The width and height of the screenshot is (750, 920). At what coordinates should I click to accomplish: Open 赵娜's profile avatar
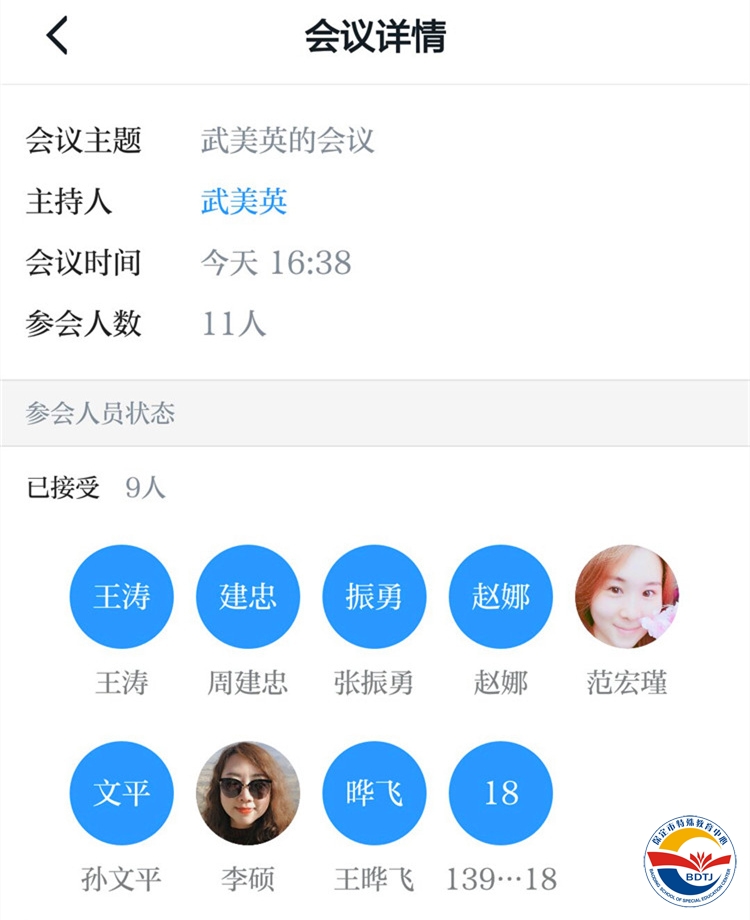click(500, 596)
